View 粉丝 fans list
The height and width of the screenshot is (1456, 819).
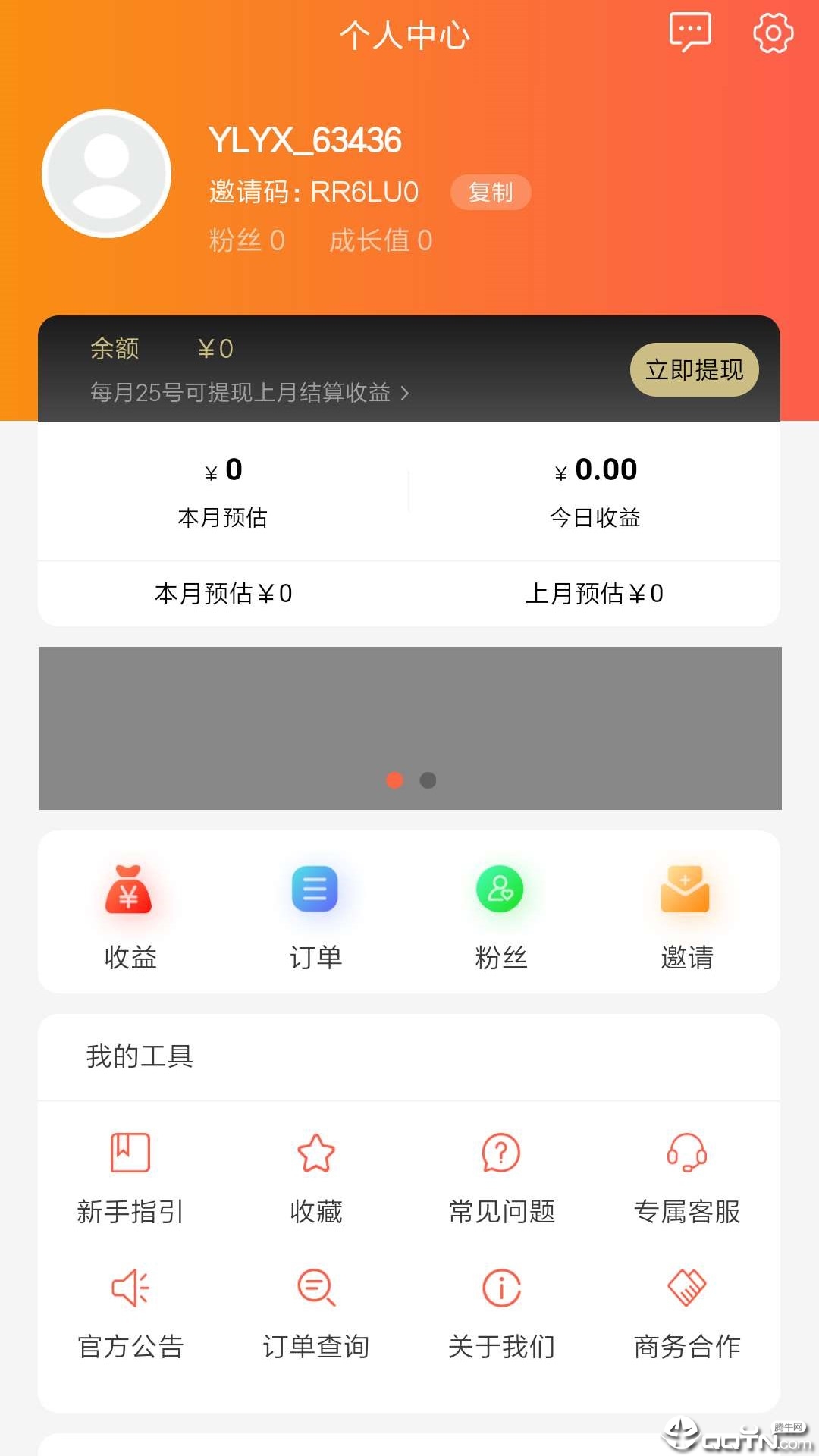[x=500, y=916]
